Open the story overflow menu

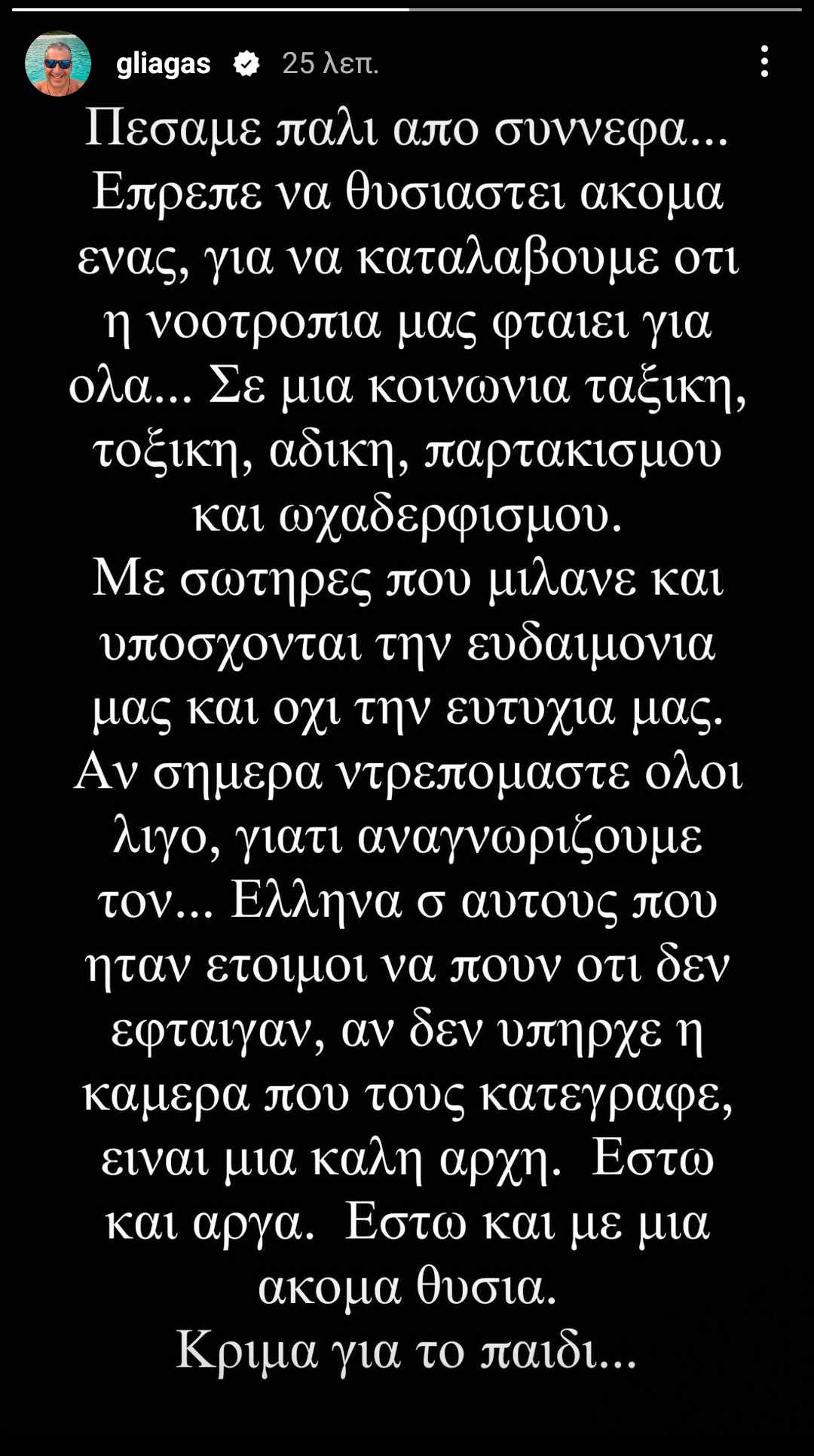coord(764,62)
